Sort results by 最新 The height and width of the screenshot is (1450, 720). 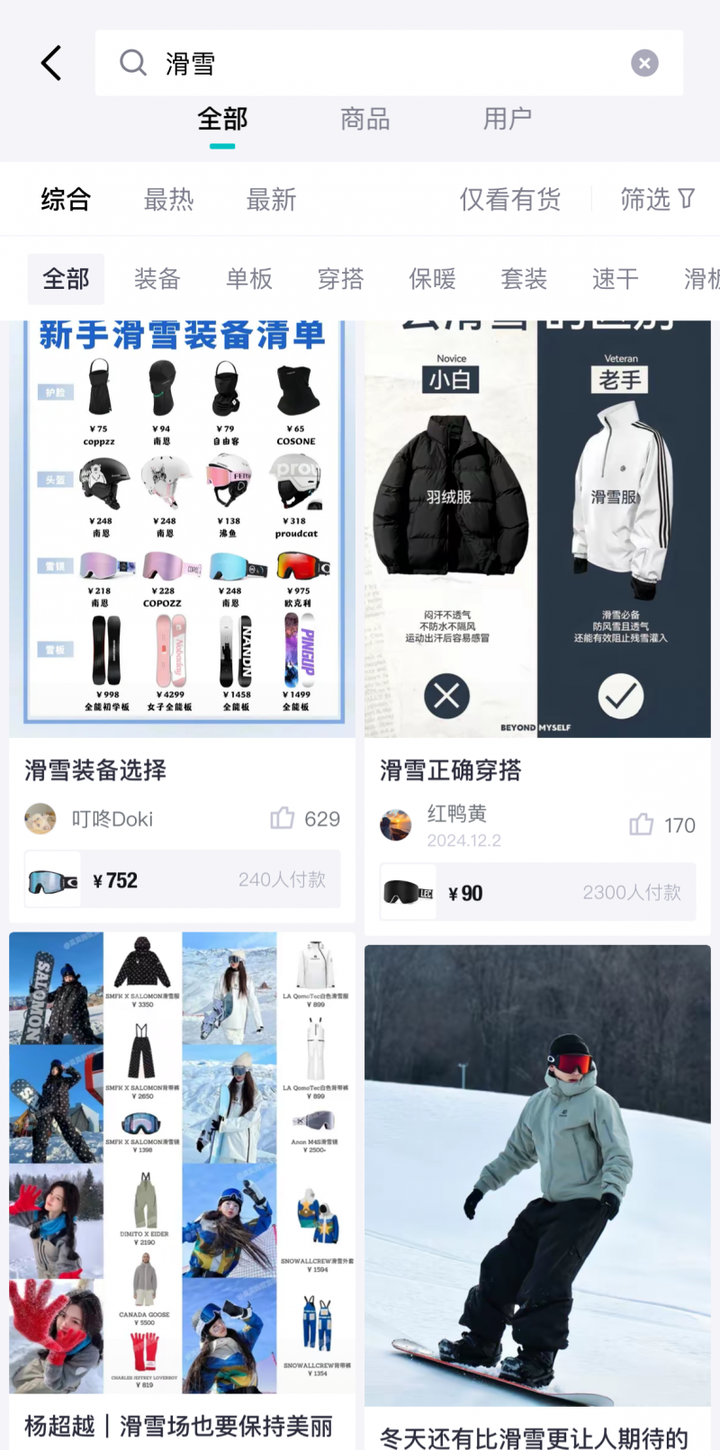pyautogui.click(x=271, y=200)
